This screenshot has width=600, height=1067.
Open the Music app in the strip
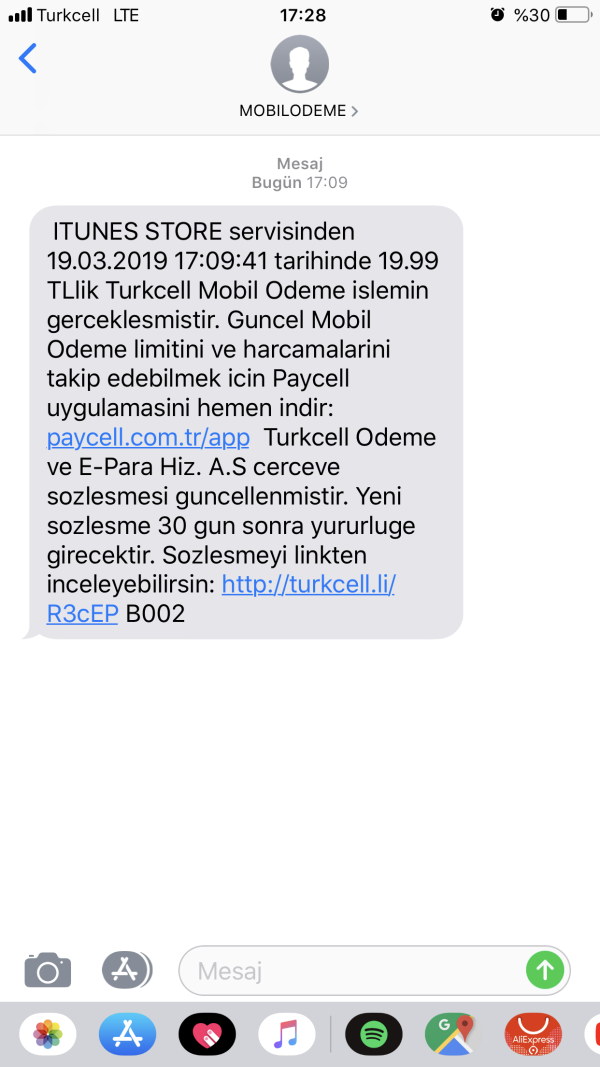[x=287, y=1034]
